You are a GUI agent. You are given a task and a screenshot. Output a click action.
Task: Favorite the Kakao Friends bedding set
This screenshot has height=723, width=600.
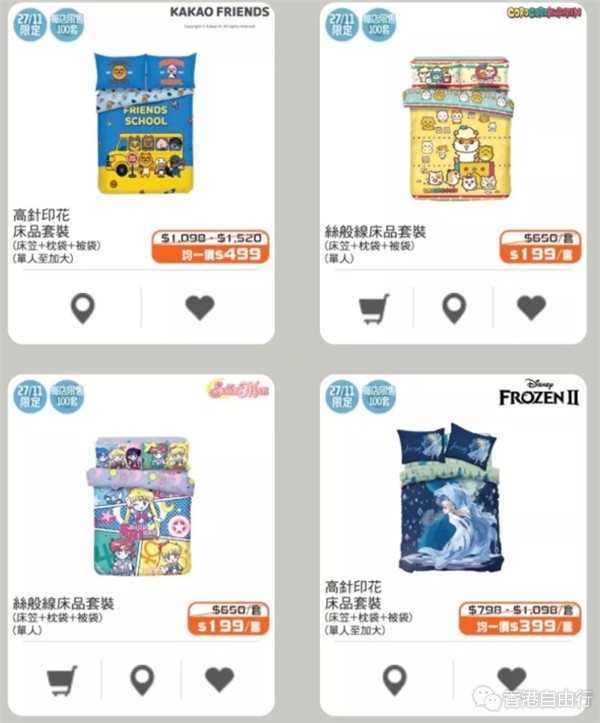click(x=200, y=308)
